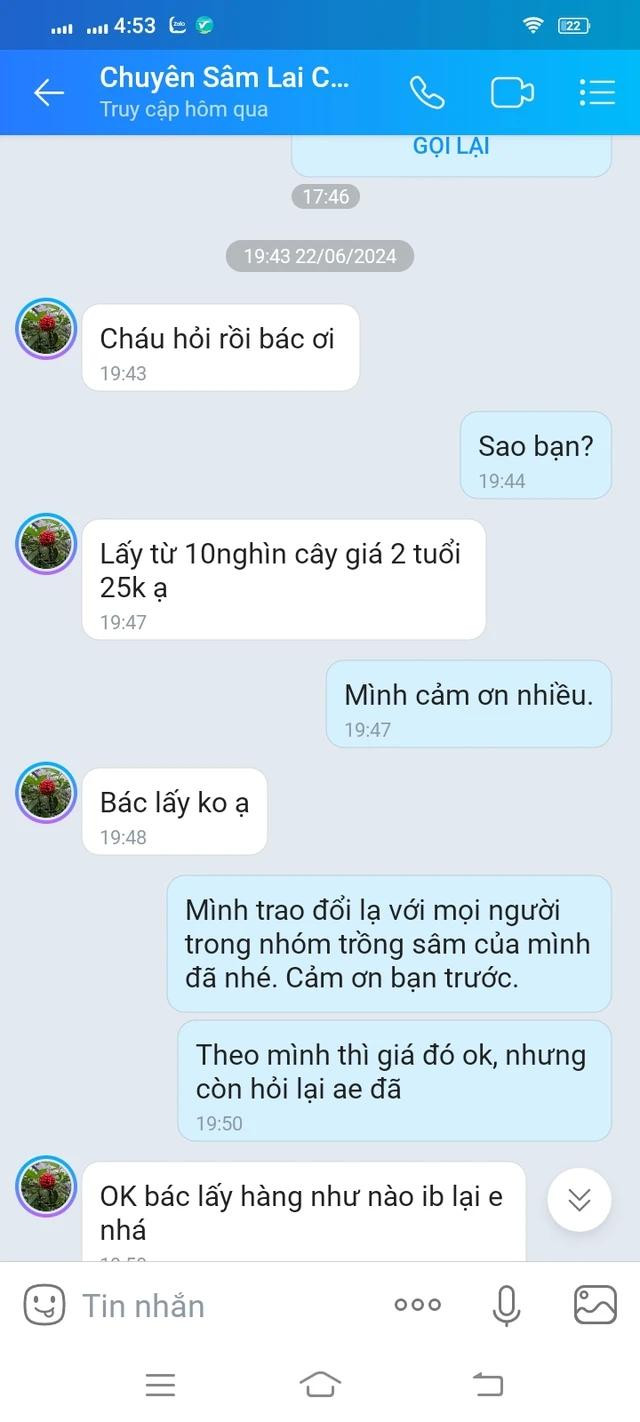The height and width of the screenshot is (1422, 640).
Task: Open Chuyên Sâm Lai C... contact info header
Action: [225, 91]
